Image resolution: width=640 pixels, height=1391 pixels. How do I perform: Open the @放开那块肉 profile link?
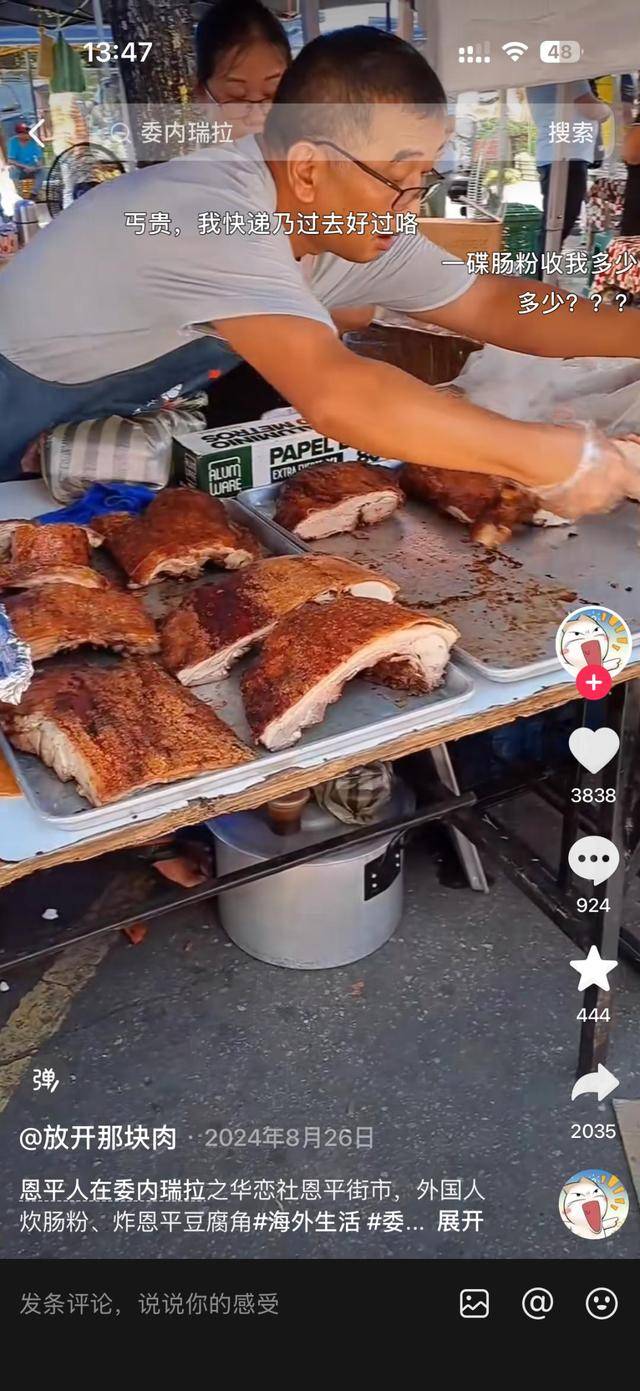point(98,1138)
